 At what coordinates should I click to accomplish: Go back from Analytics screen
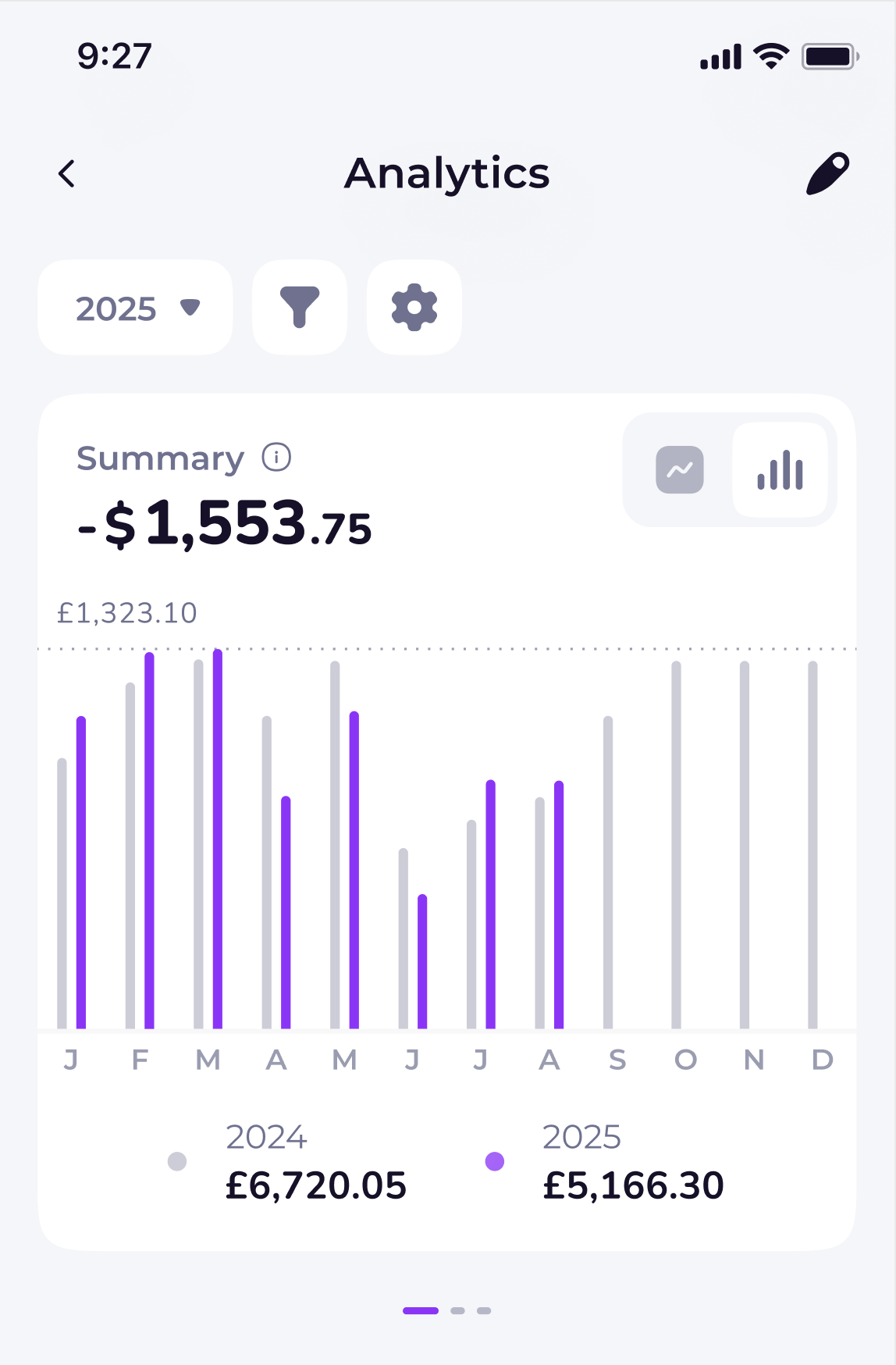(67, 173)
